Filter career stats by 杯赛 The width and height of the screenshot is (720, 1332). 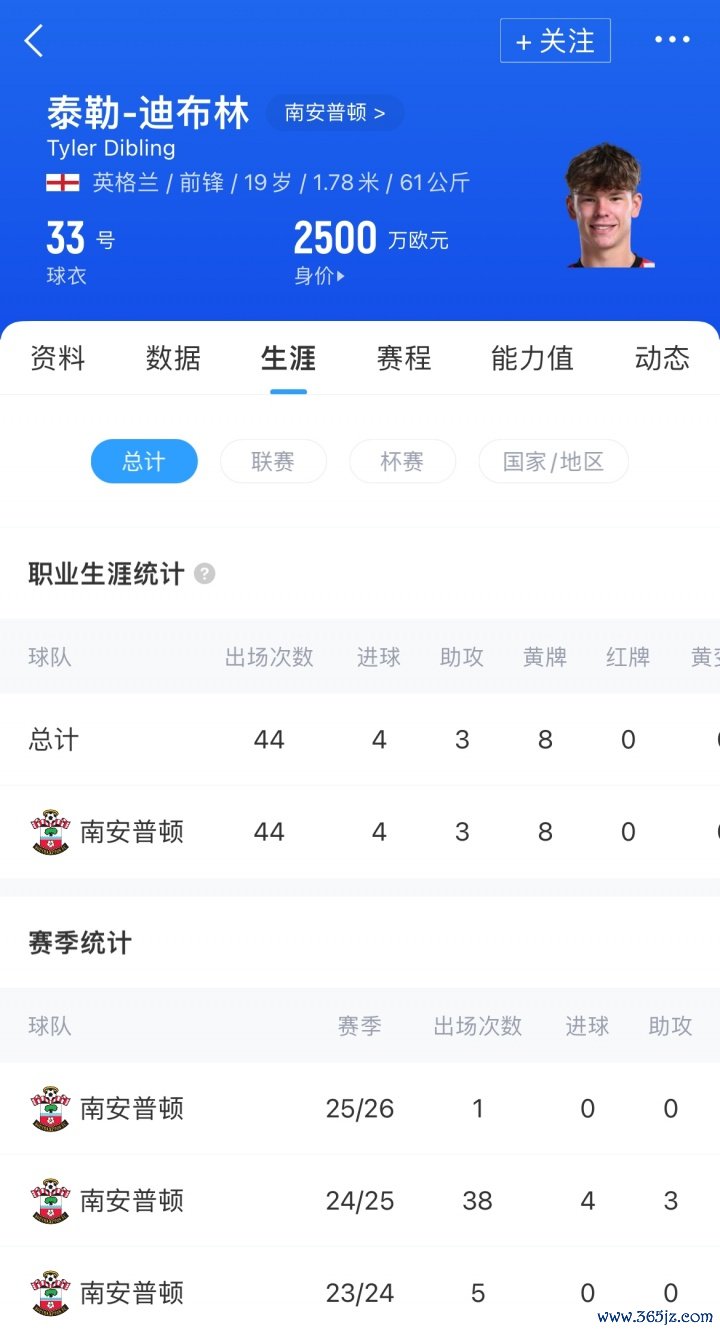402,462
